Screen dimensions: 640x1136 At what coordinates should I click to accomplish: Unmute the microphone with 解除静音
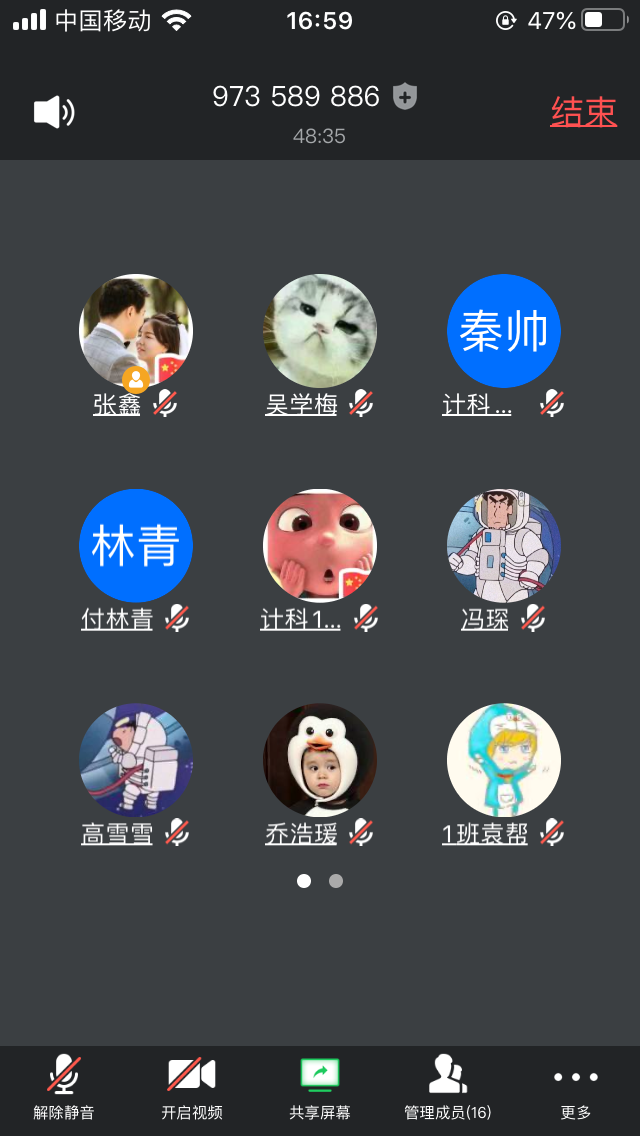tap(64, 1088)
